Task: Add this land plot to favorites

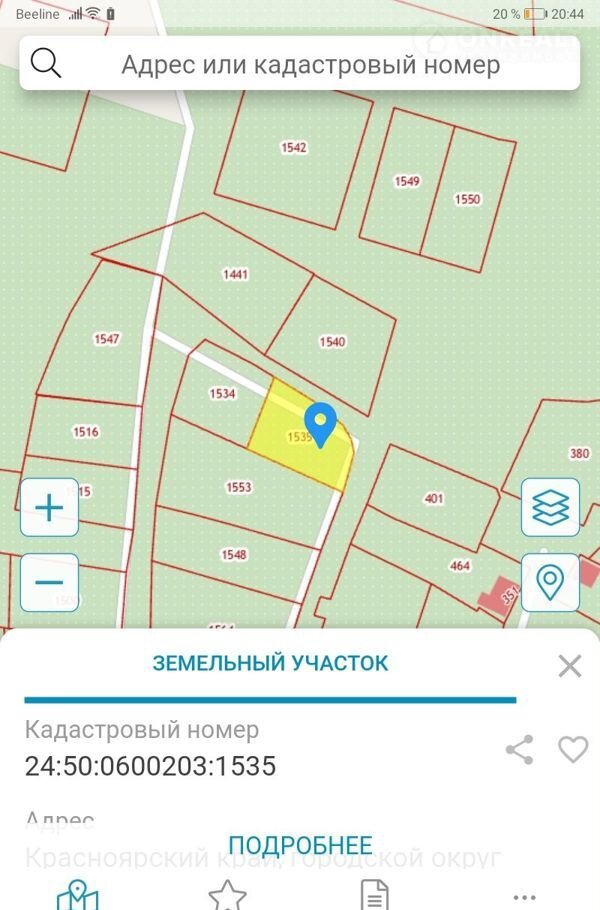Action: 573,750
